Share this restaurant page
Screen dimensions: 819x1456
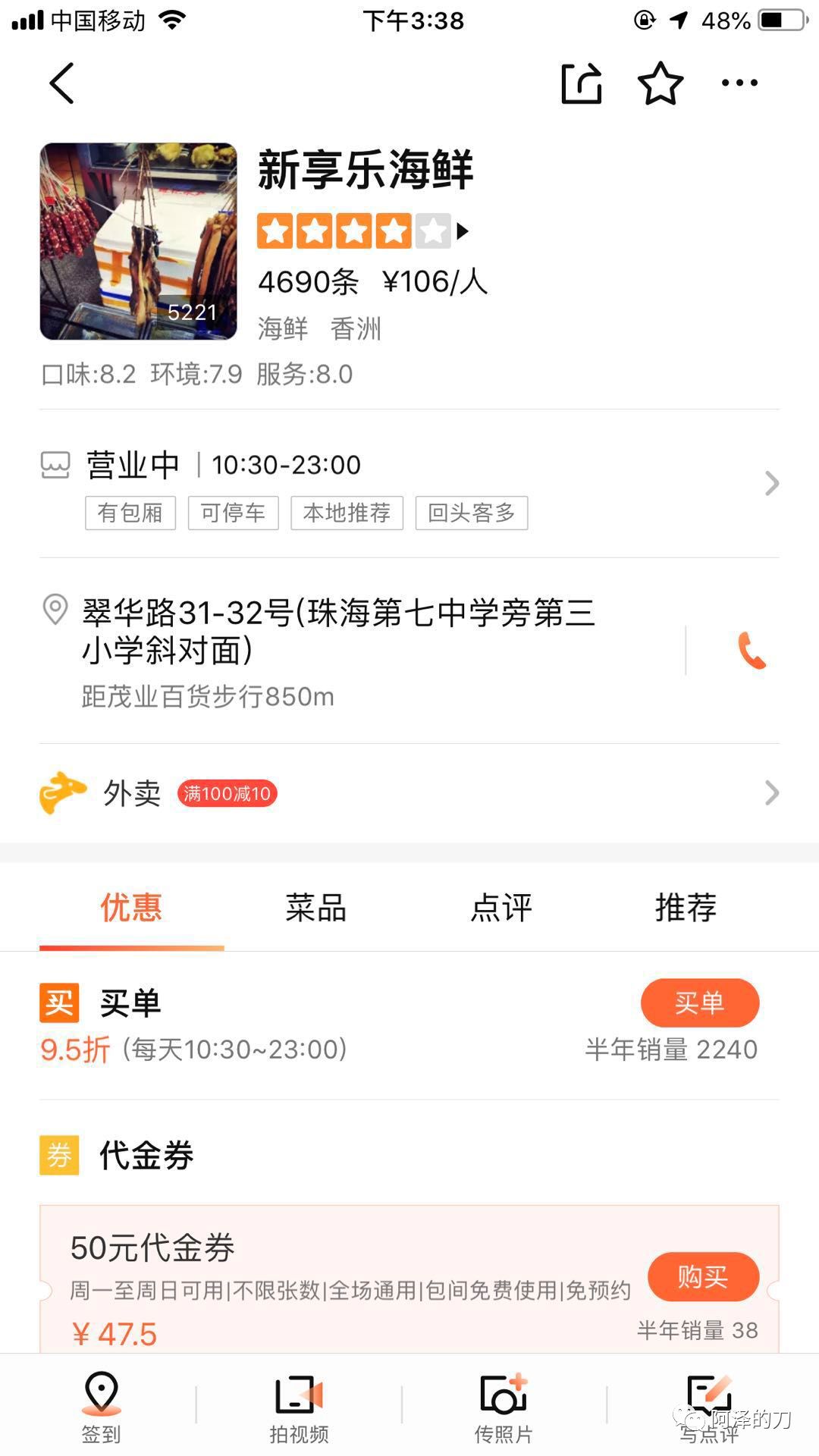582,83
